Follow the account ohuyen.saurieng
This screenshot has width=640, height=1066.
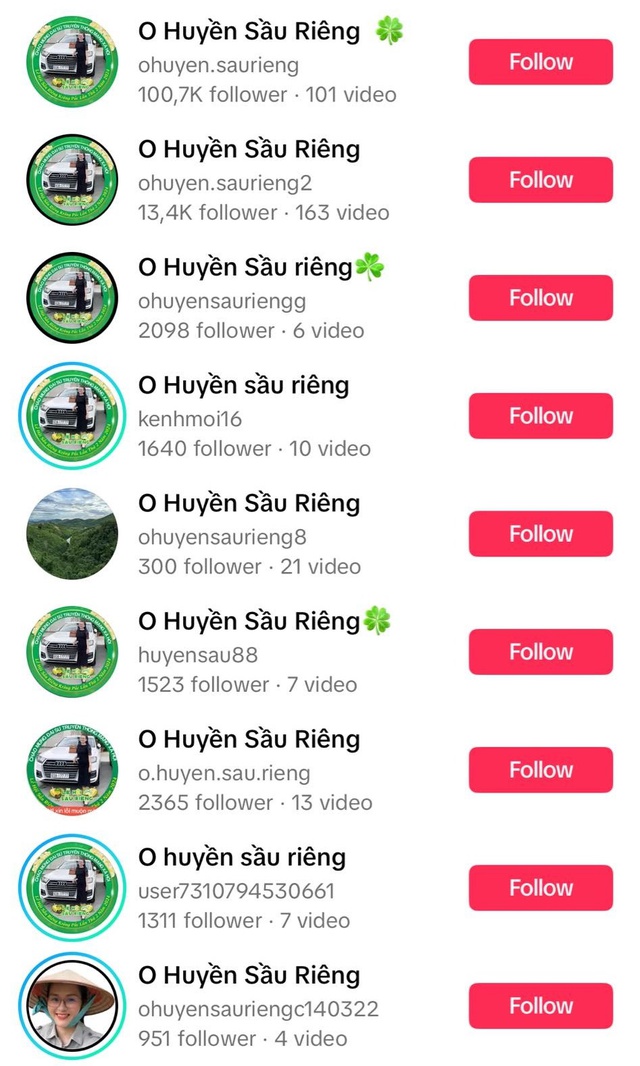[x=540, y=62]
